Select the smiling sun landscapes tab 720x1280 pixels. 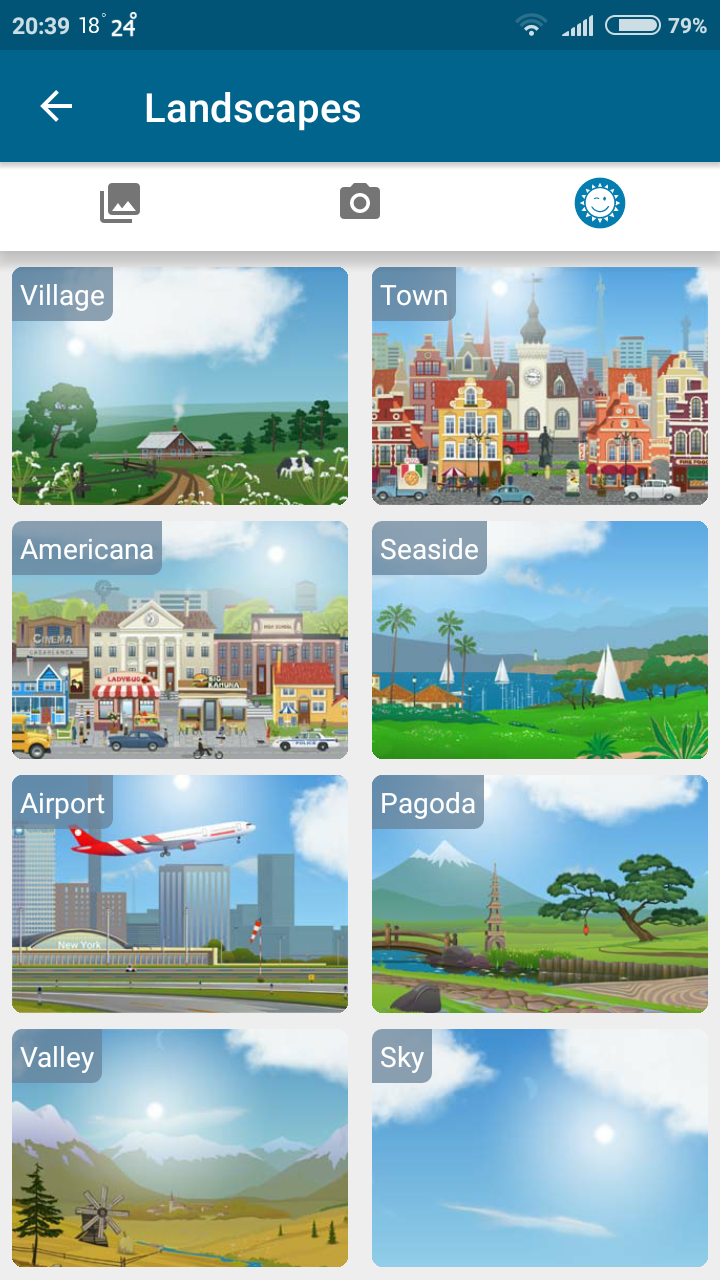click(x=599, y=204)
